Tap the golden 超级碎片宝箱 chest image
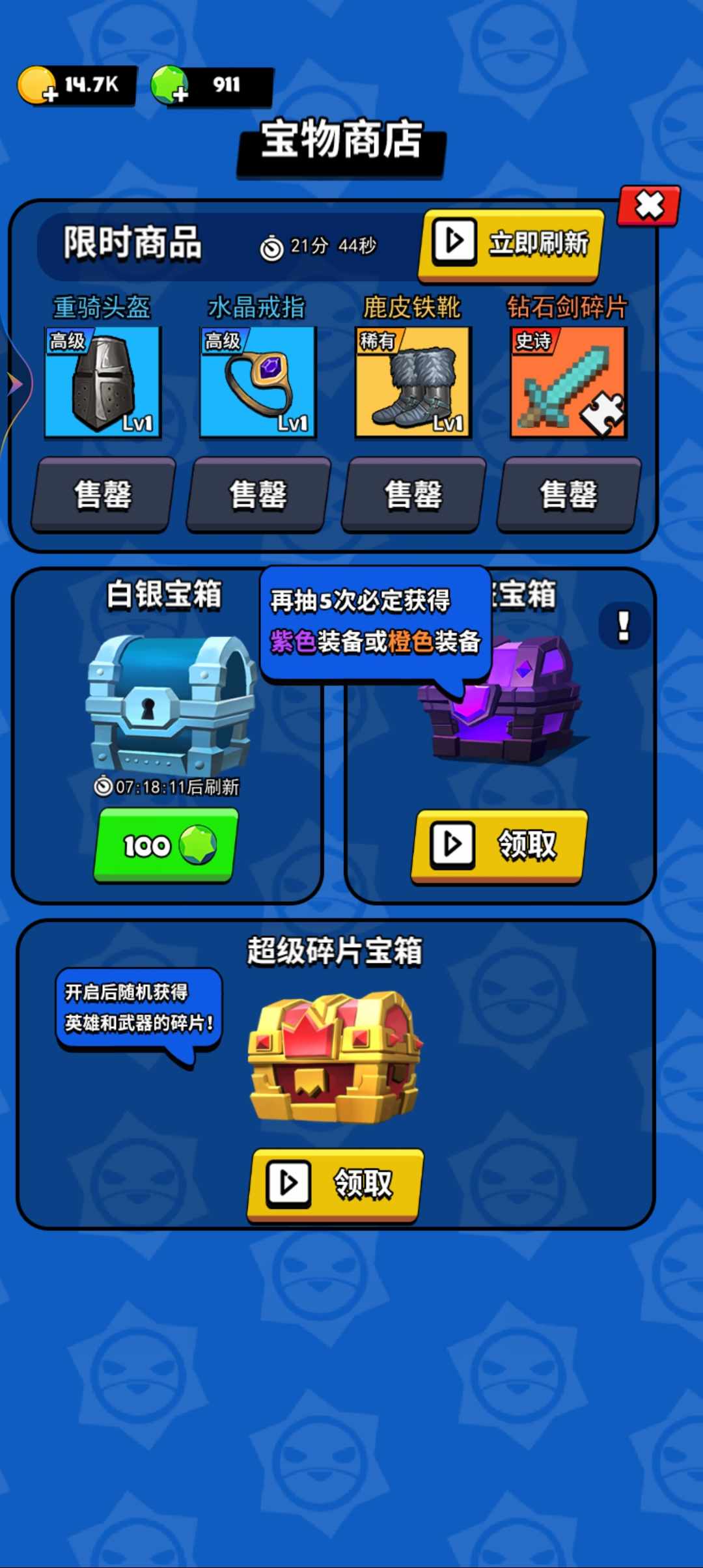The image size is (703, 1568). [335, 1056]
